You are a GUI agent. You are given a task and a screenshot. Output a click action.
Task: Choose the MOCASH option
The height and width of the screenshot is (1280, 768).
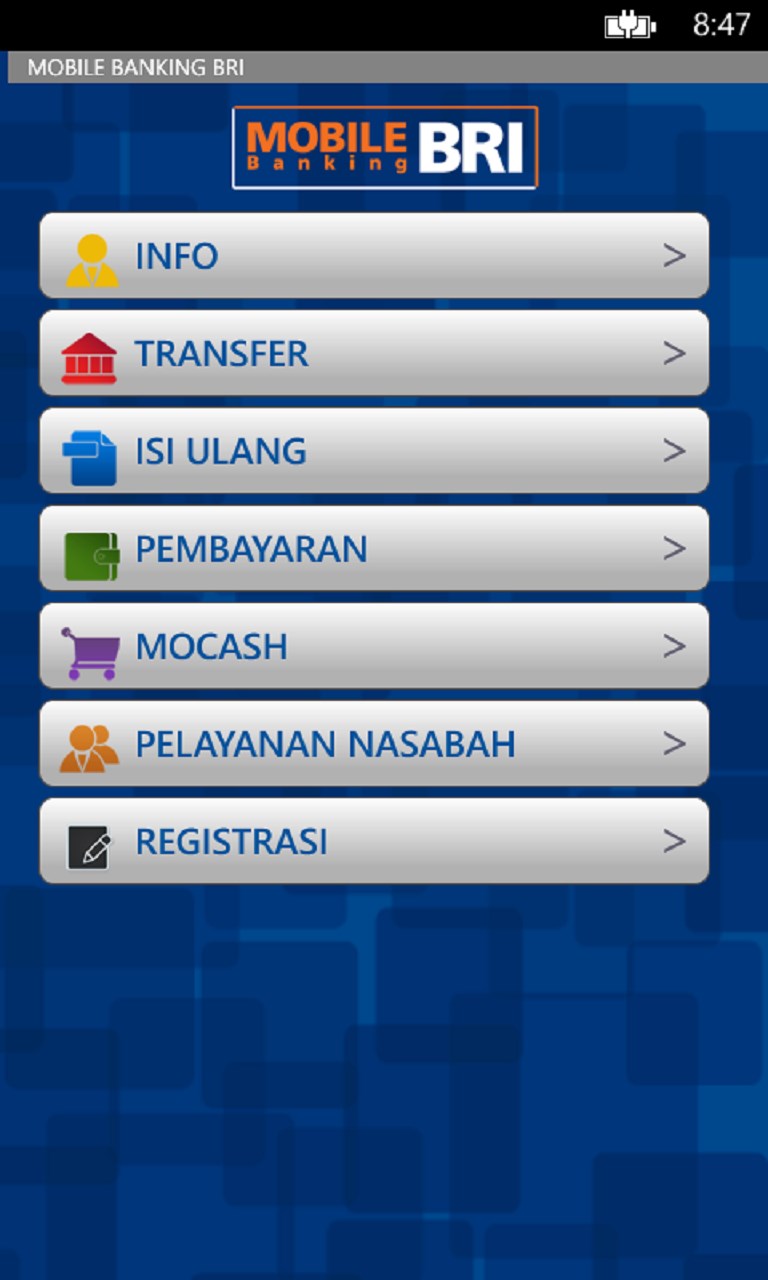coord(374,646)
